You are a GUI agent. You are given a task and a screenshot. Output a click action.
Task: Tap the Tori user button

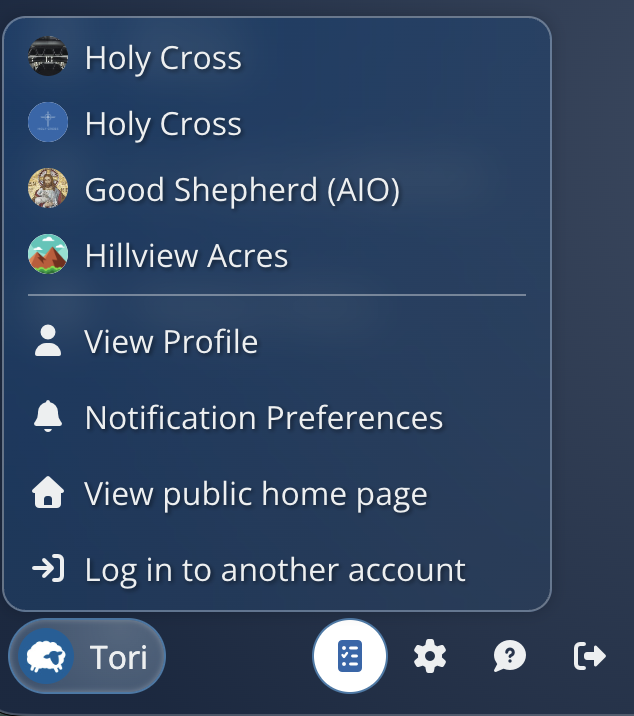(88, 657)
